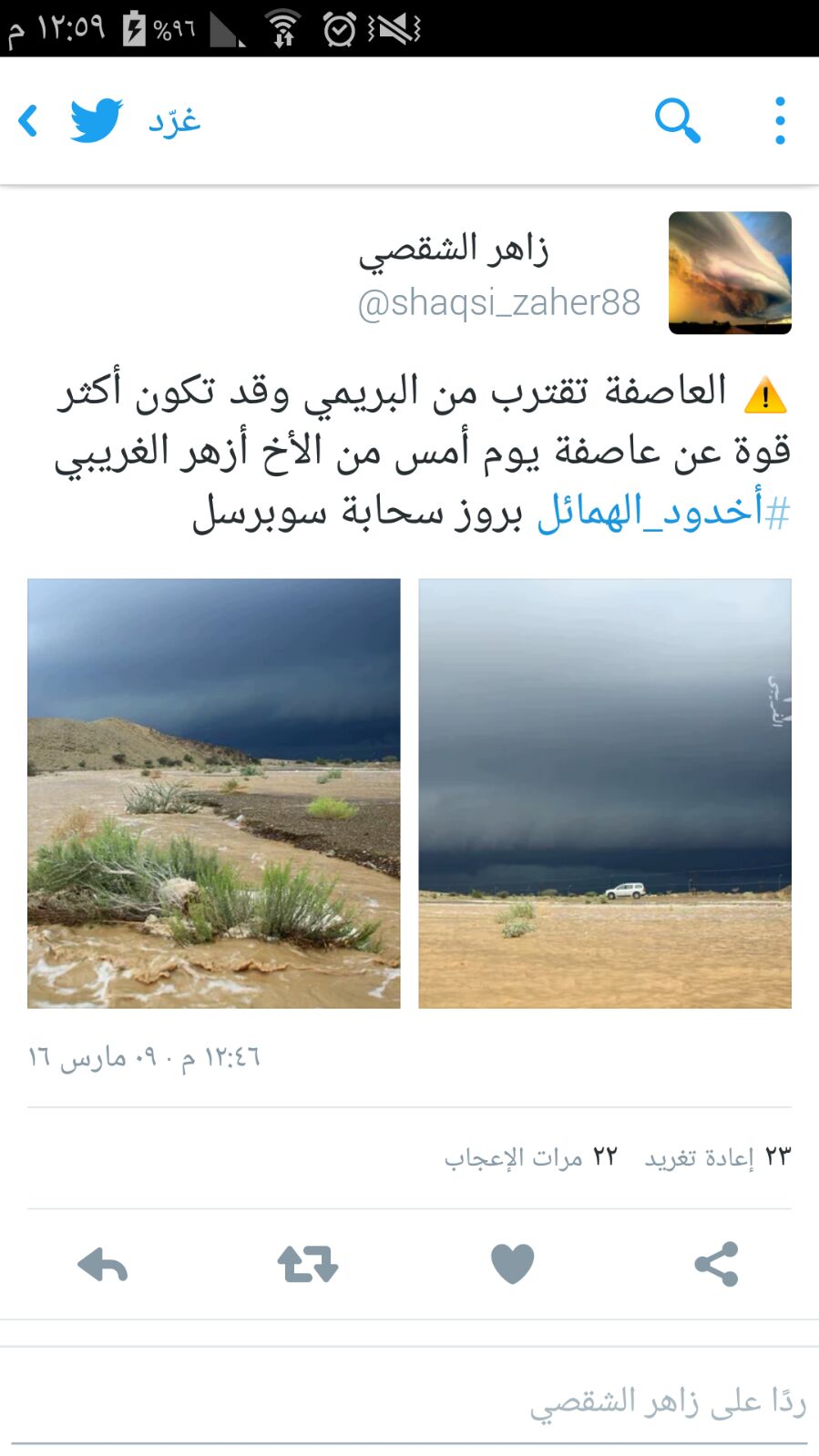Share this tweet

[x=716, y=1265]
